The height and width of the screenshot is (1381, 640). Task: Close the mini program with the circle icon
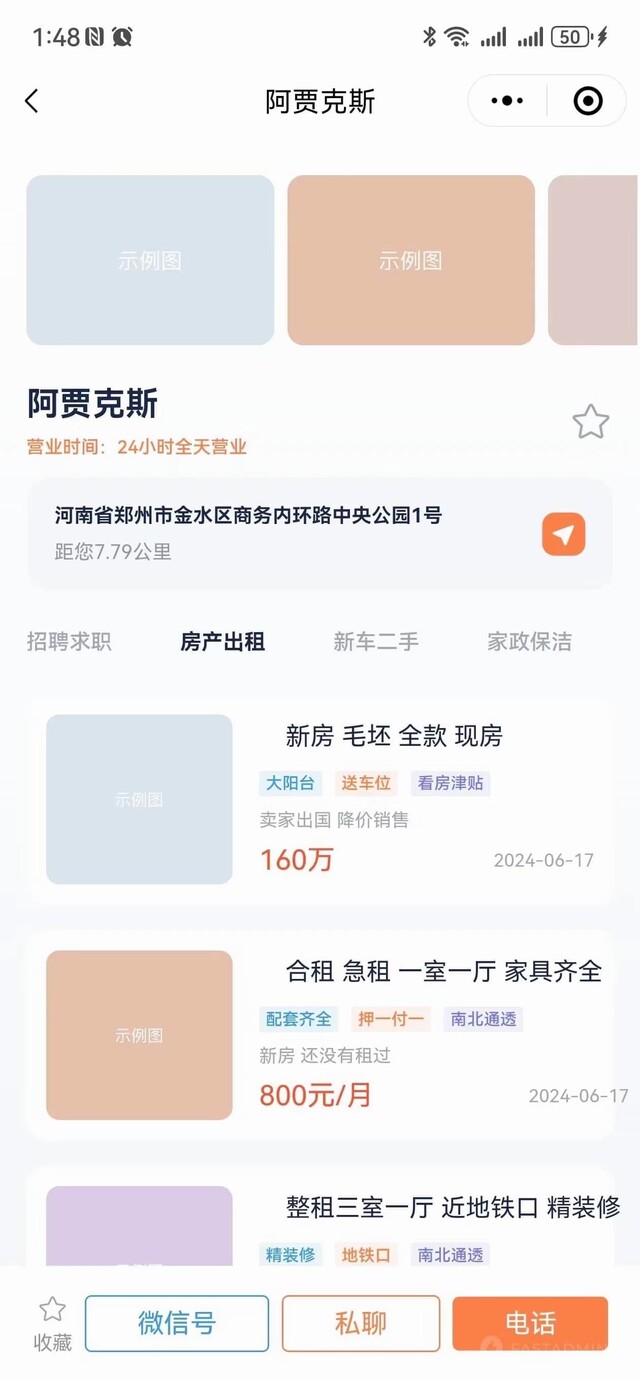pos(588,101)
